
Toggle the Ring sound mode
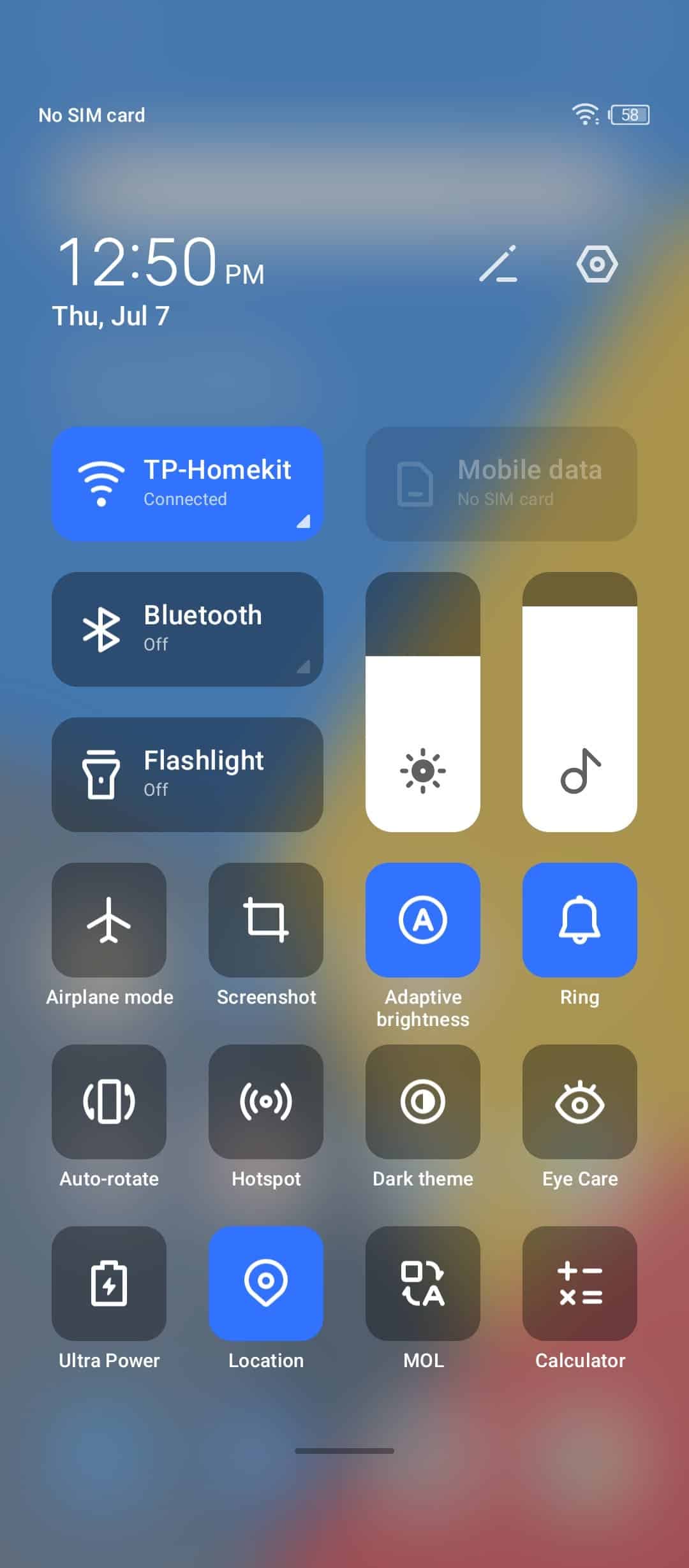pos(580,920)
